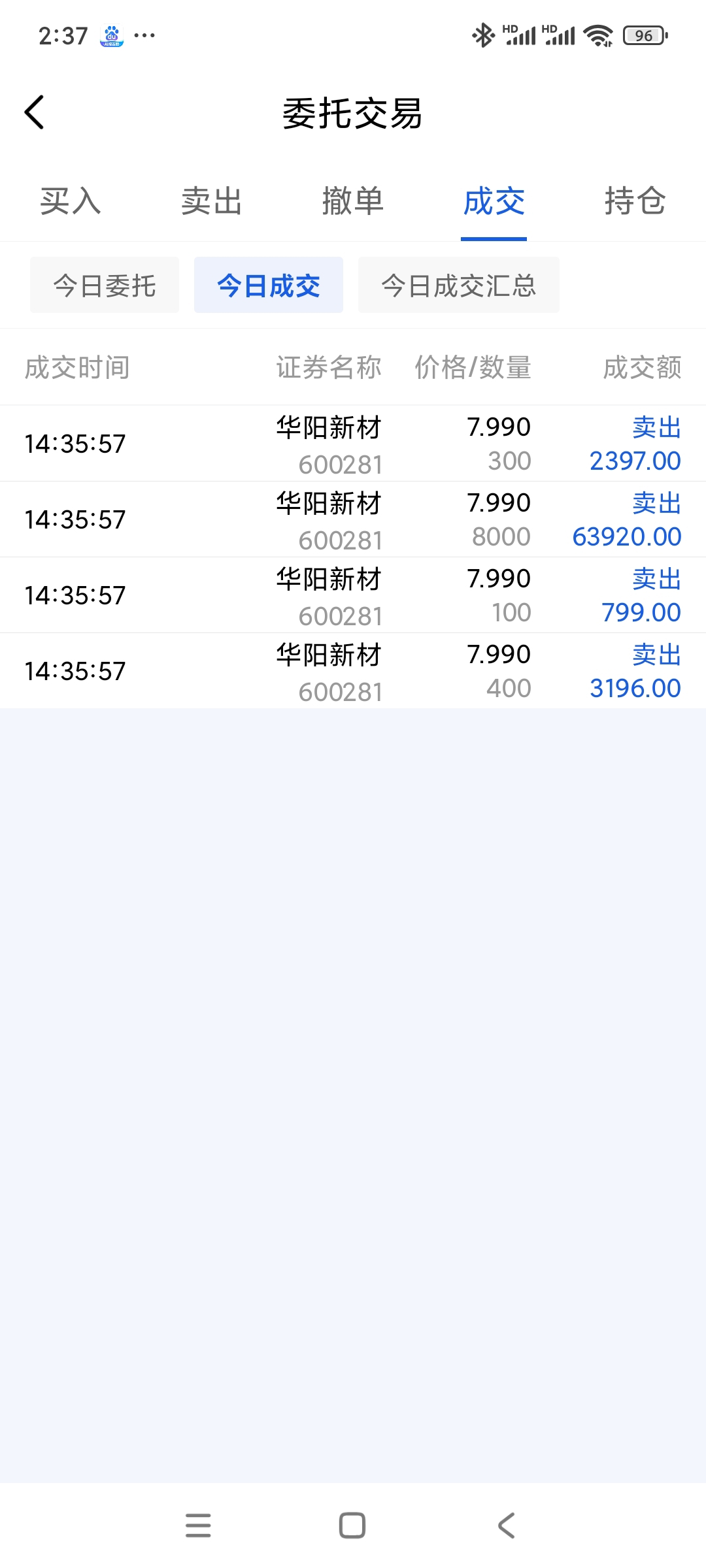Viewport: 706px width, 1568px height.
Task: Go back using the top-left arrow
Action: point(35,112)
